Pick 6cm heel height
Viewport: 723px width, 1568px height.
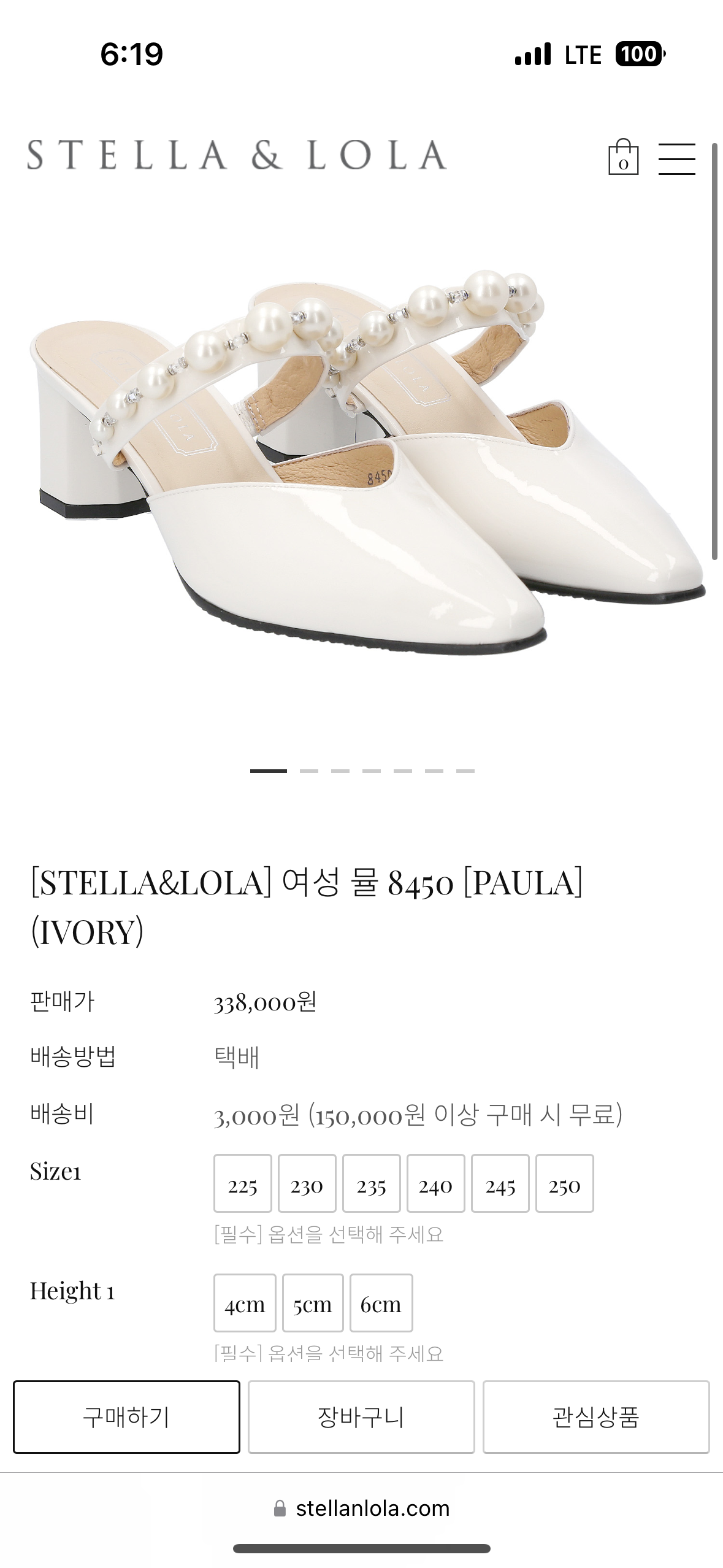click(x=381, y=1303)
